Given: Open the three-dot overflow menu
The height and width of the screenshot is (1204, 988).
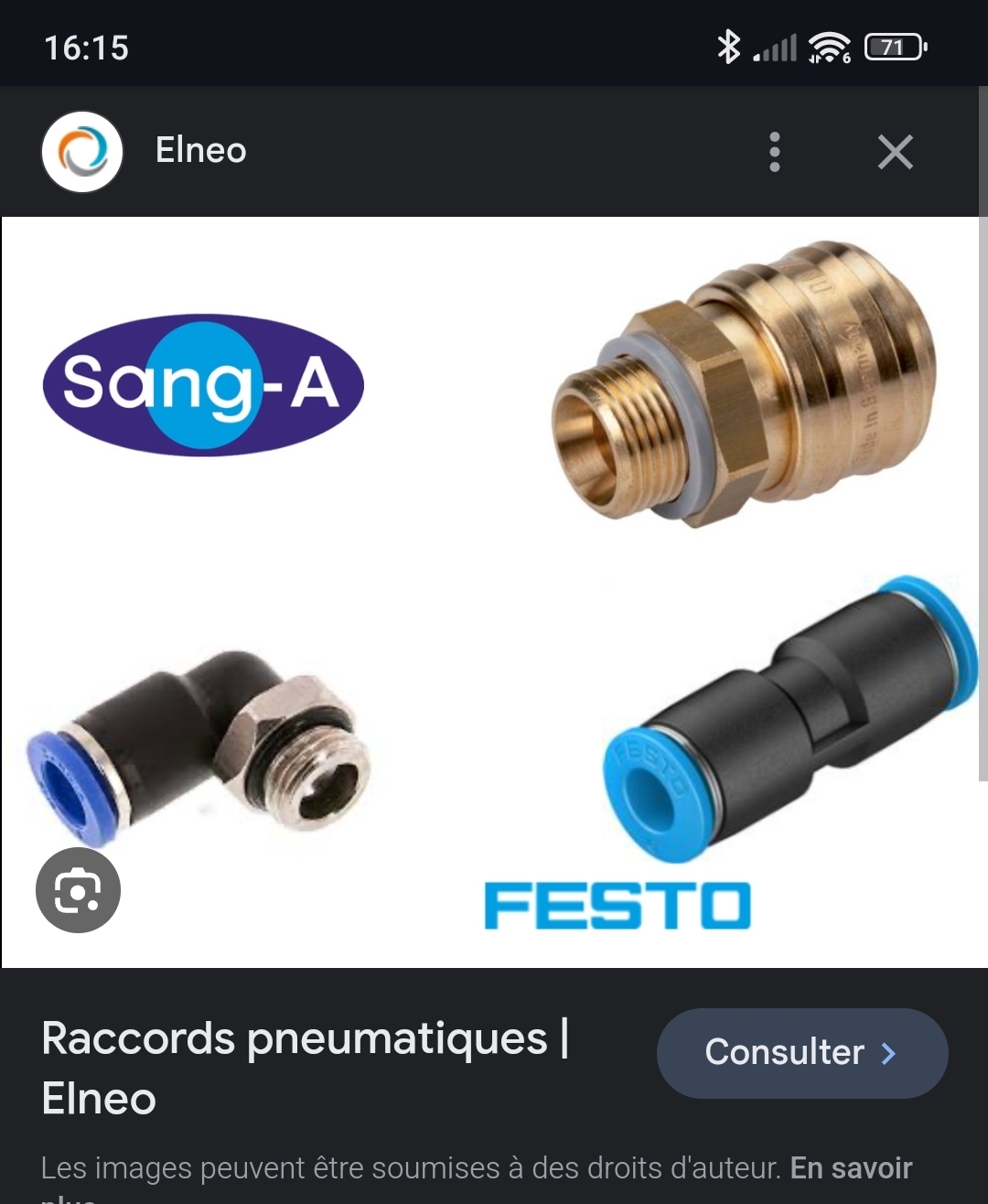Looking at the screenshot, I should click(x=775, y=152).
